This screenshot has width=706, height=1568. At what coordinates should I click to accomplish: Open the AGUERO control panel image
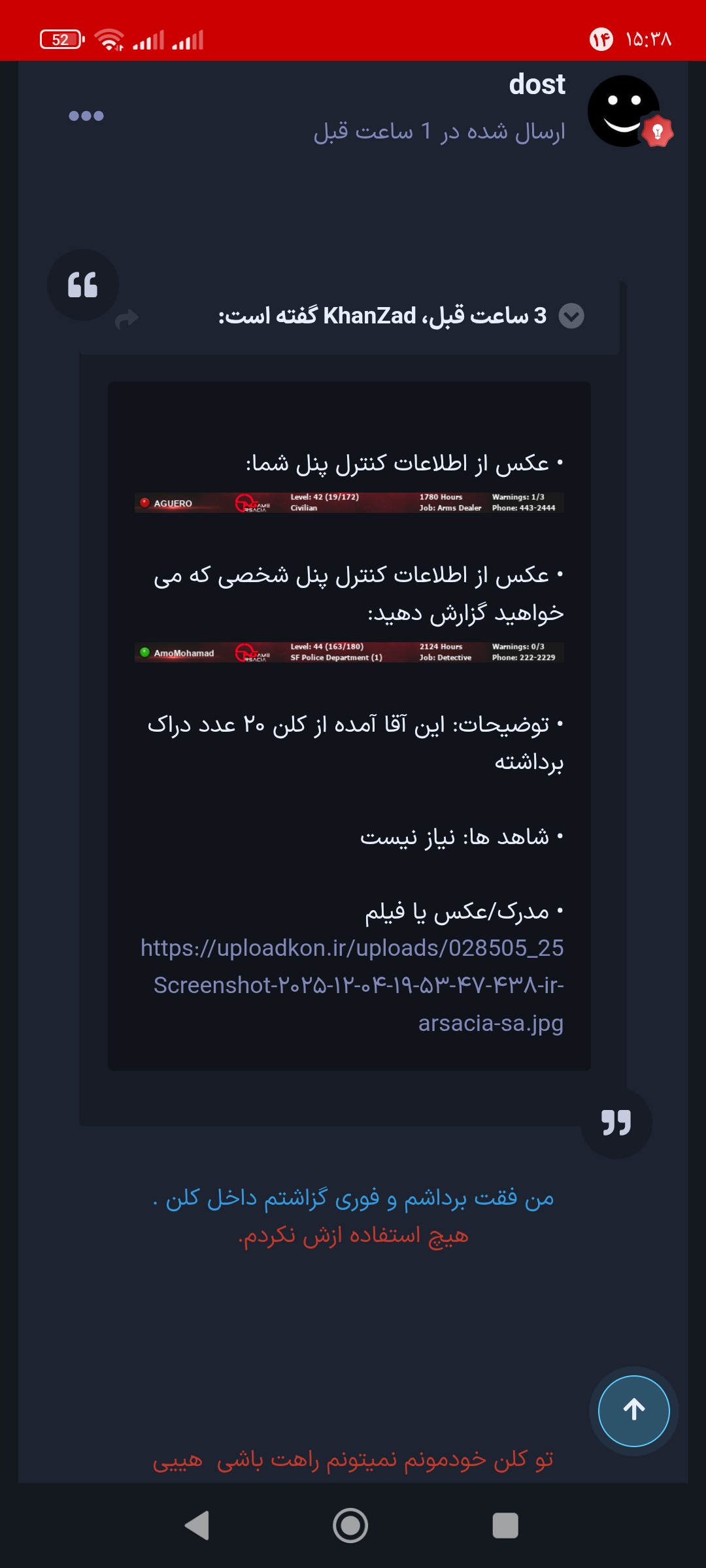pyautogui.click(x=349, y=502)
